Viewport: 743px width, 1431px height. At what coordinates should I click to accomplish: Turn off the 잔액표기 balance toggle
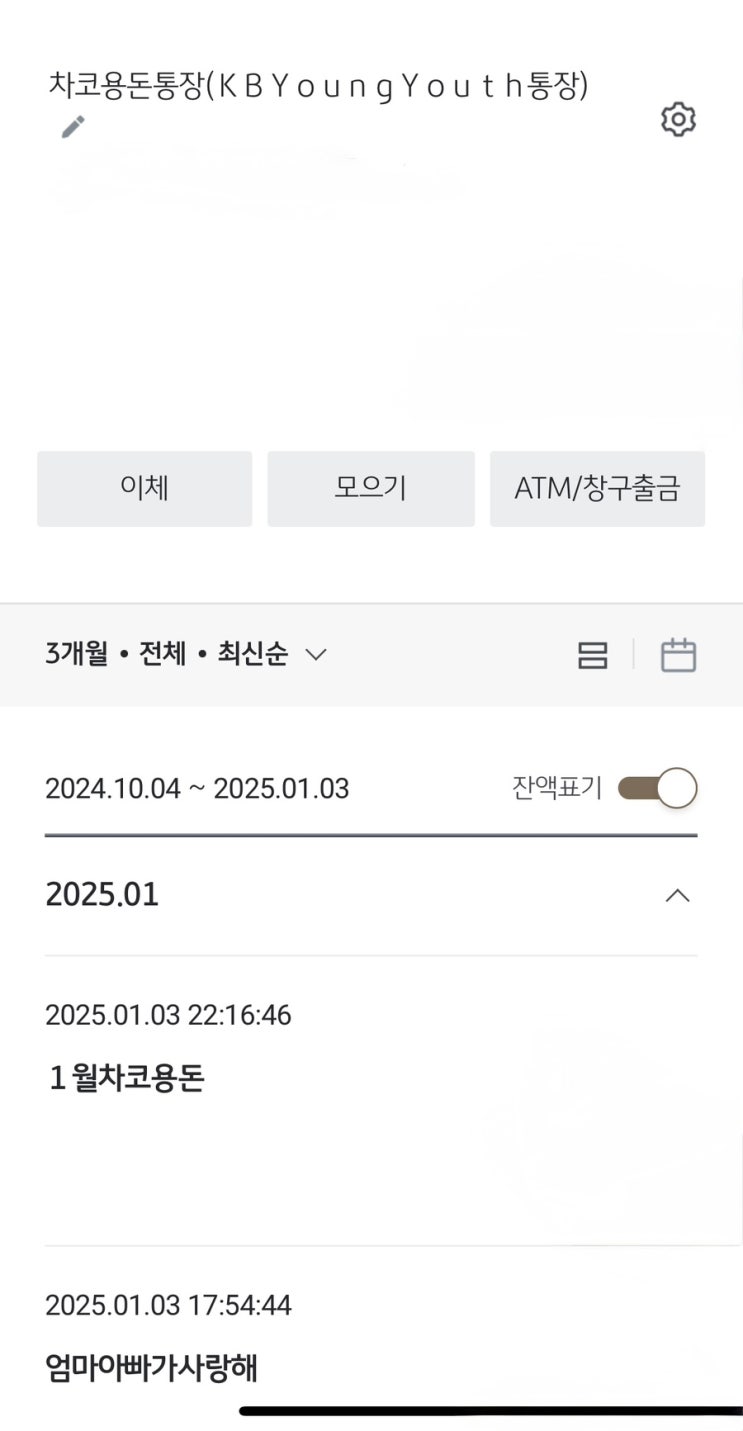(x=657, y=788)
